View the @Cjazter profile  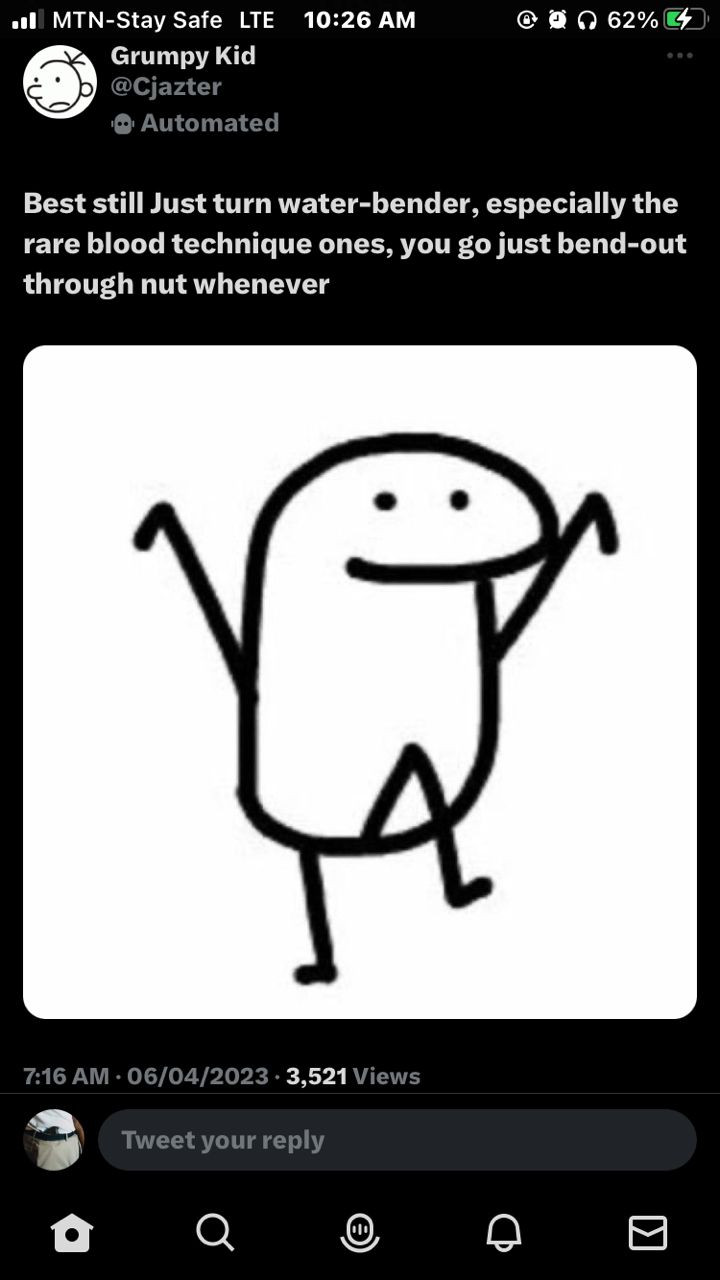tap(166, 88)
